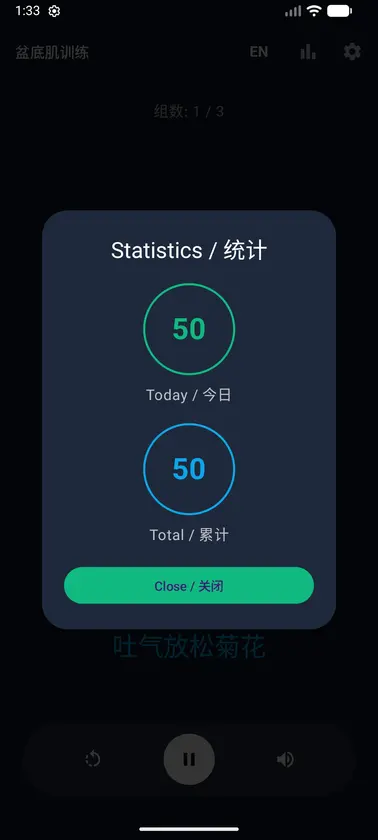Image resolution: width=378 pixels, height=840 pixels.
Task: Mute the sound using the speaker icon
Action: point(285,759)
